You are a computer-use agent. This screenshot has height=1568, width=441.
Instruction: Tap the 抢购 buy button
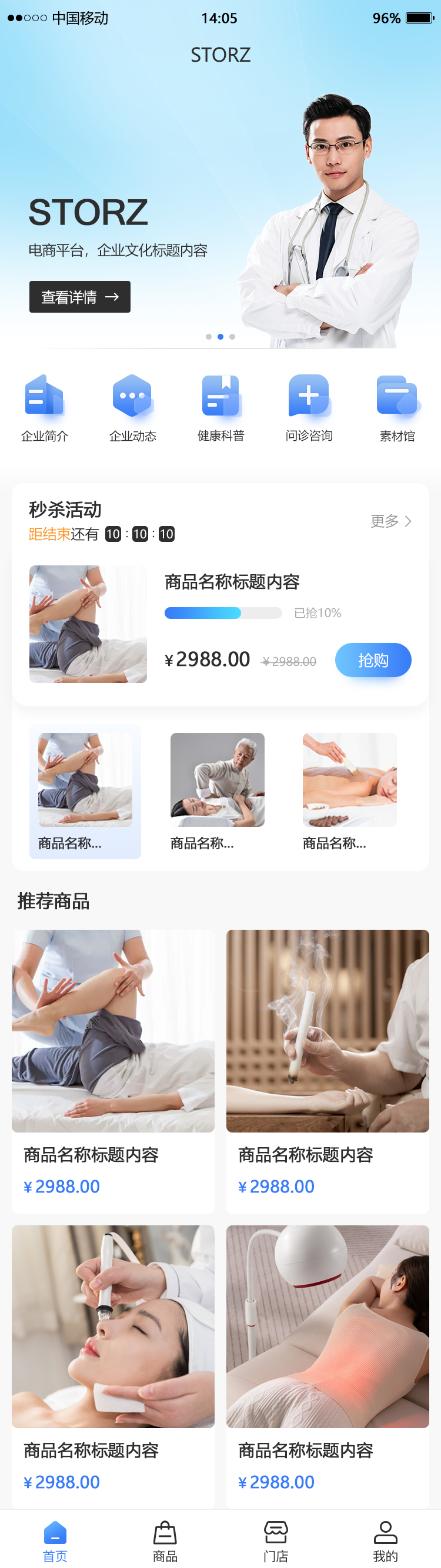[x=373, y=660]
